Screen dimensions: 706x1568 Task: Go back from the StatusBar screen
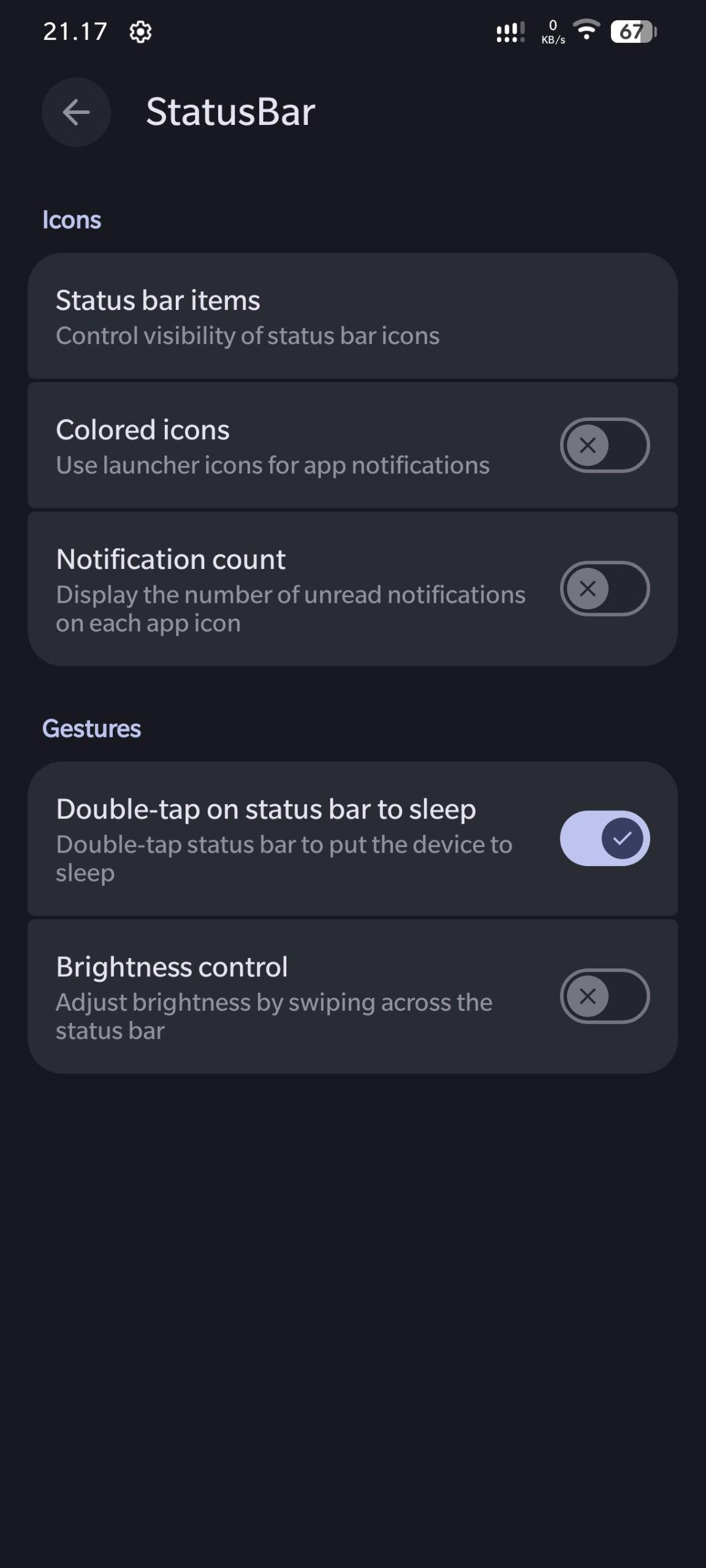pyautogui.click(x=76, y=112)
